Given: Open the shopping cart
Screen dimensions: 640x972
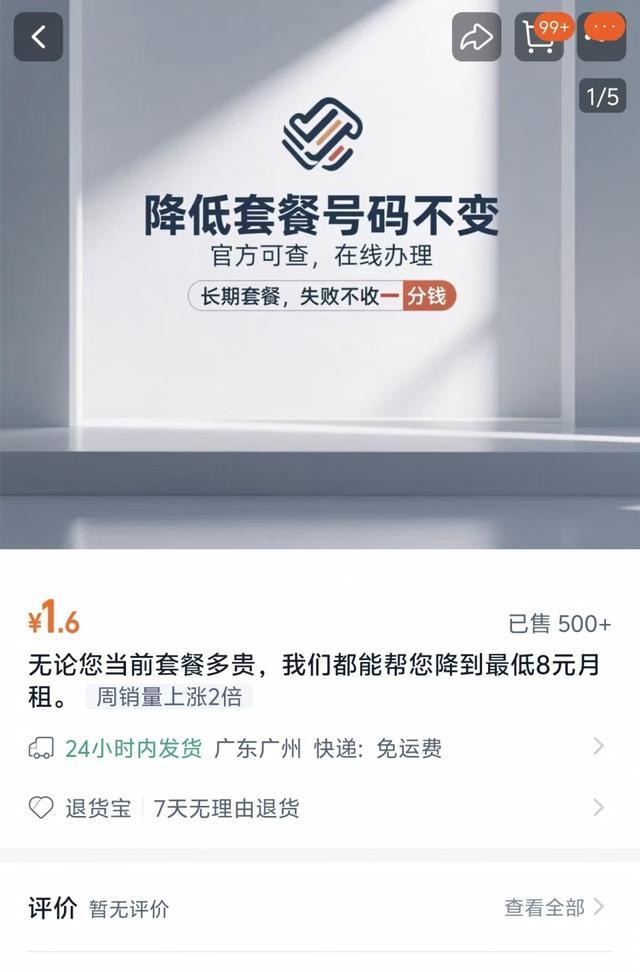Looking at the screenshot, I should click(x=540, y=37).
